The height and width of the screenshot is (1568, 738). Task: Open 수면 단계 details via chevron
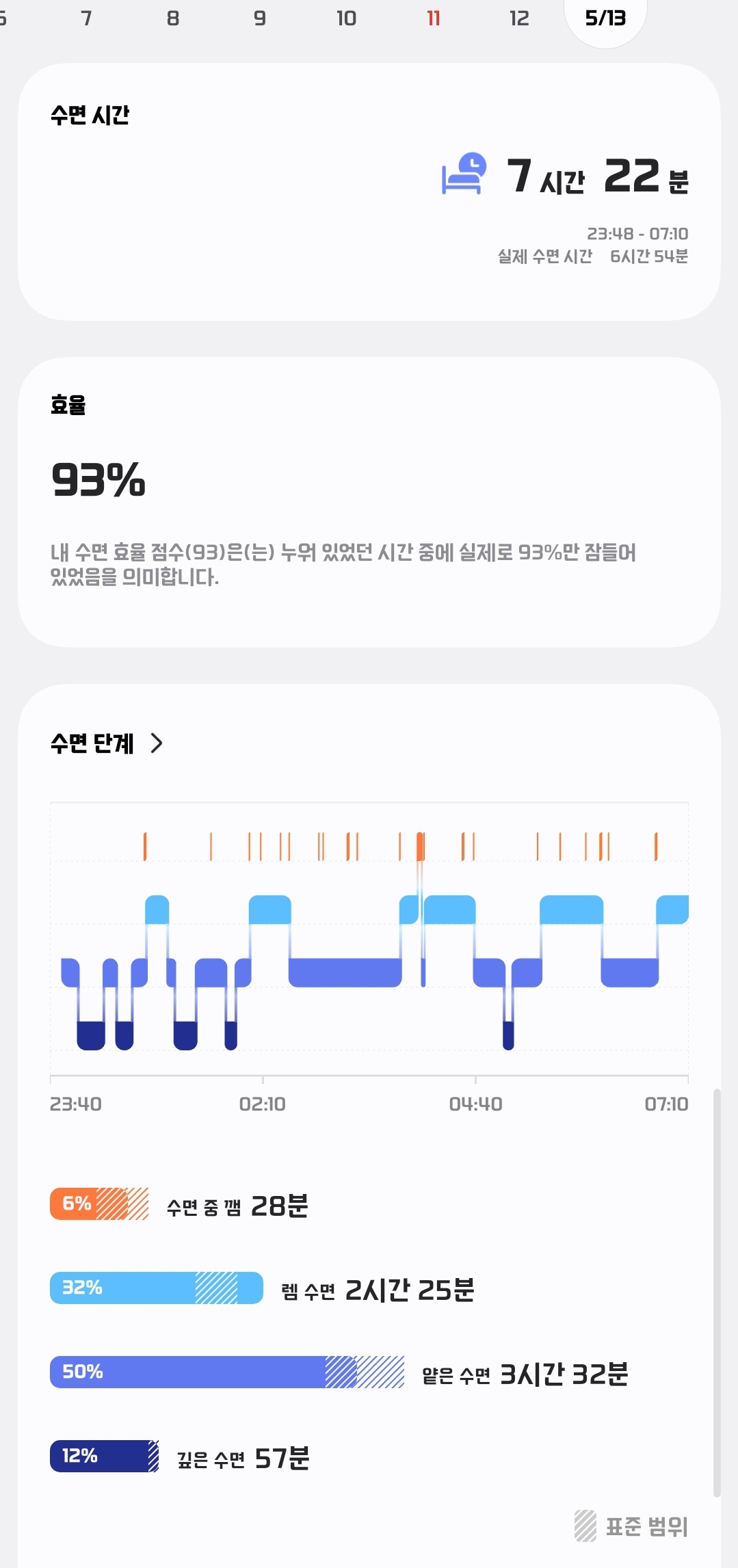[x=157, y=743]
